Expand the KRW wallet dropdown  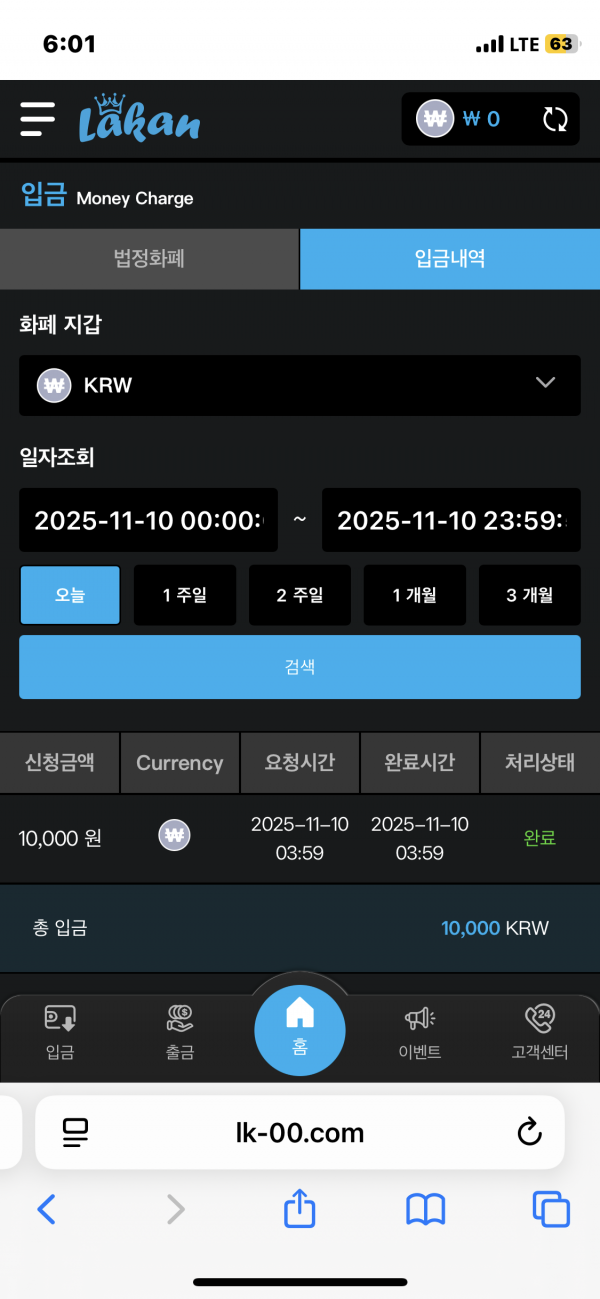300,385
